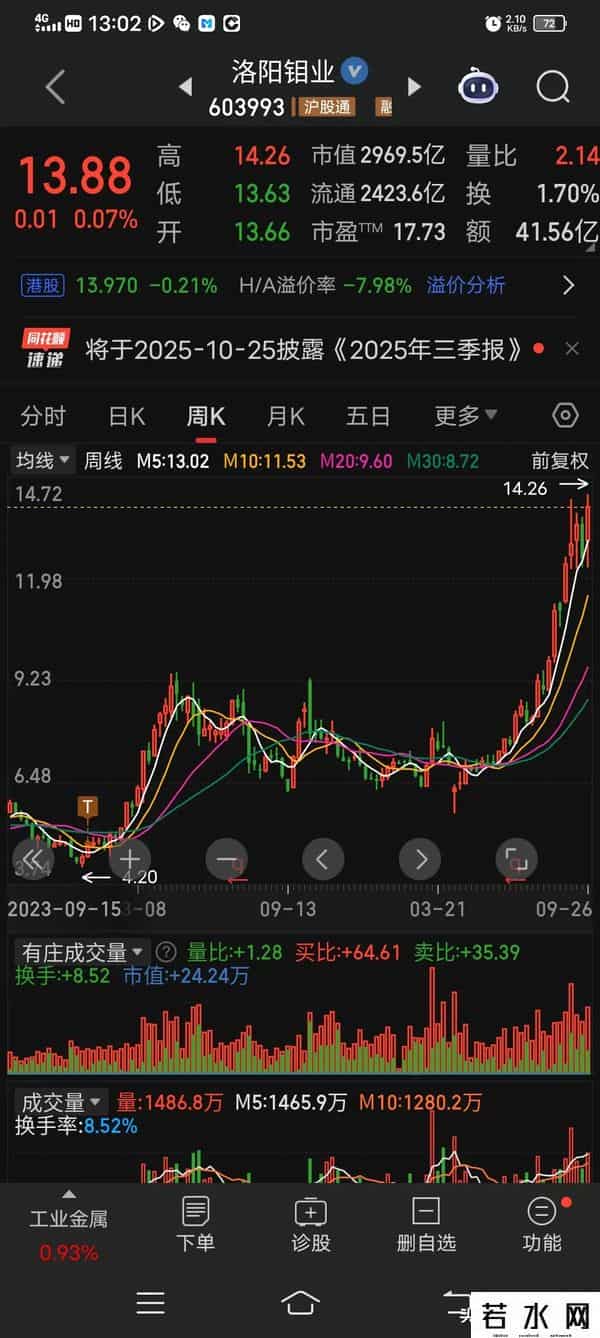Dismiss the 2025年三季报 announcement banner

pos(572,349)
